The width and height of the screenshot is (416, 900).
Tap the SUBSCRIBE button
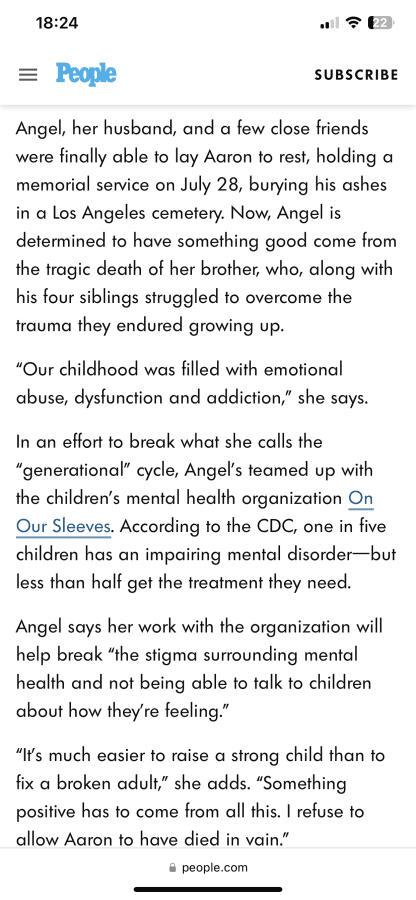pyautogui.click(x=356, y=75)
